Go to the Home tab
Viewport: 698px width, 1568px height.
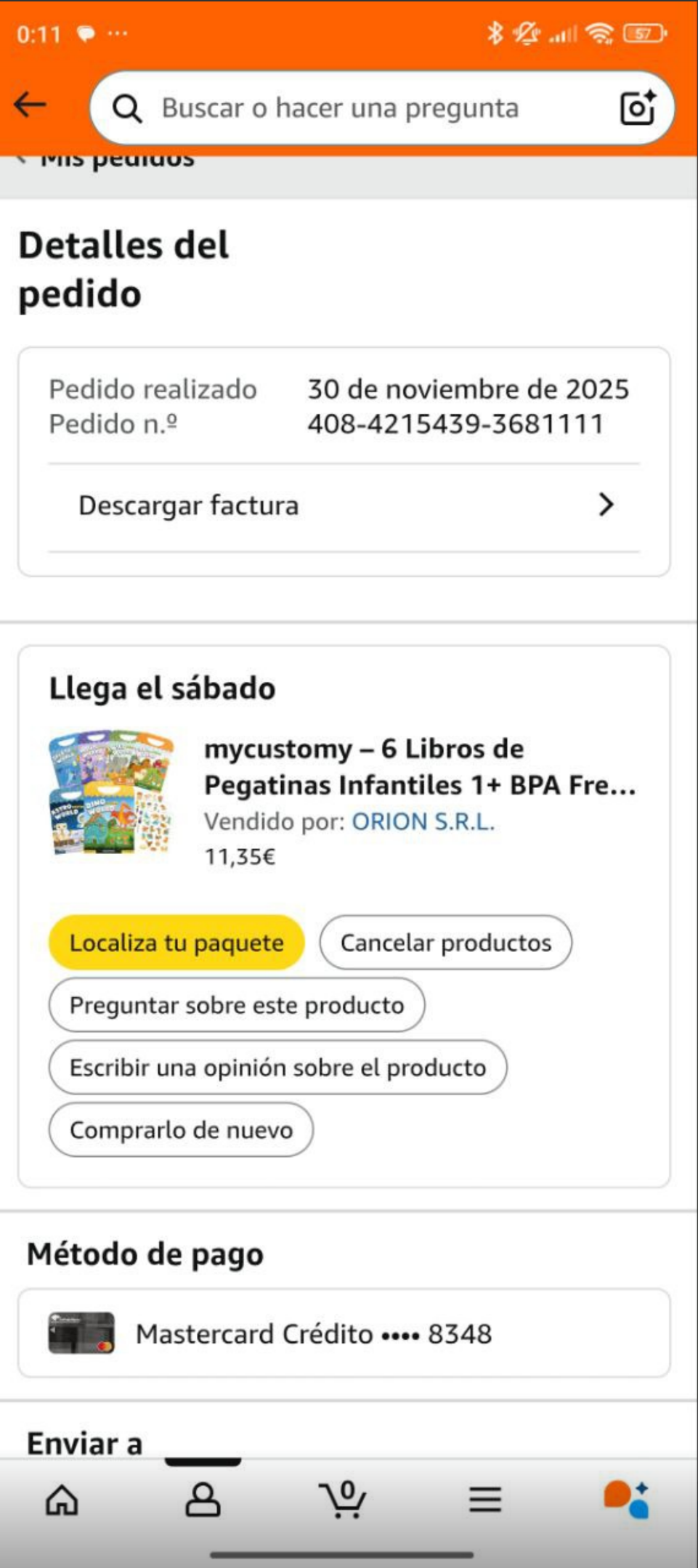coord(62,1499)
